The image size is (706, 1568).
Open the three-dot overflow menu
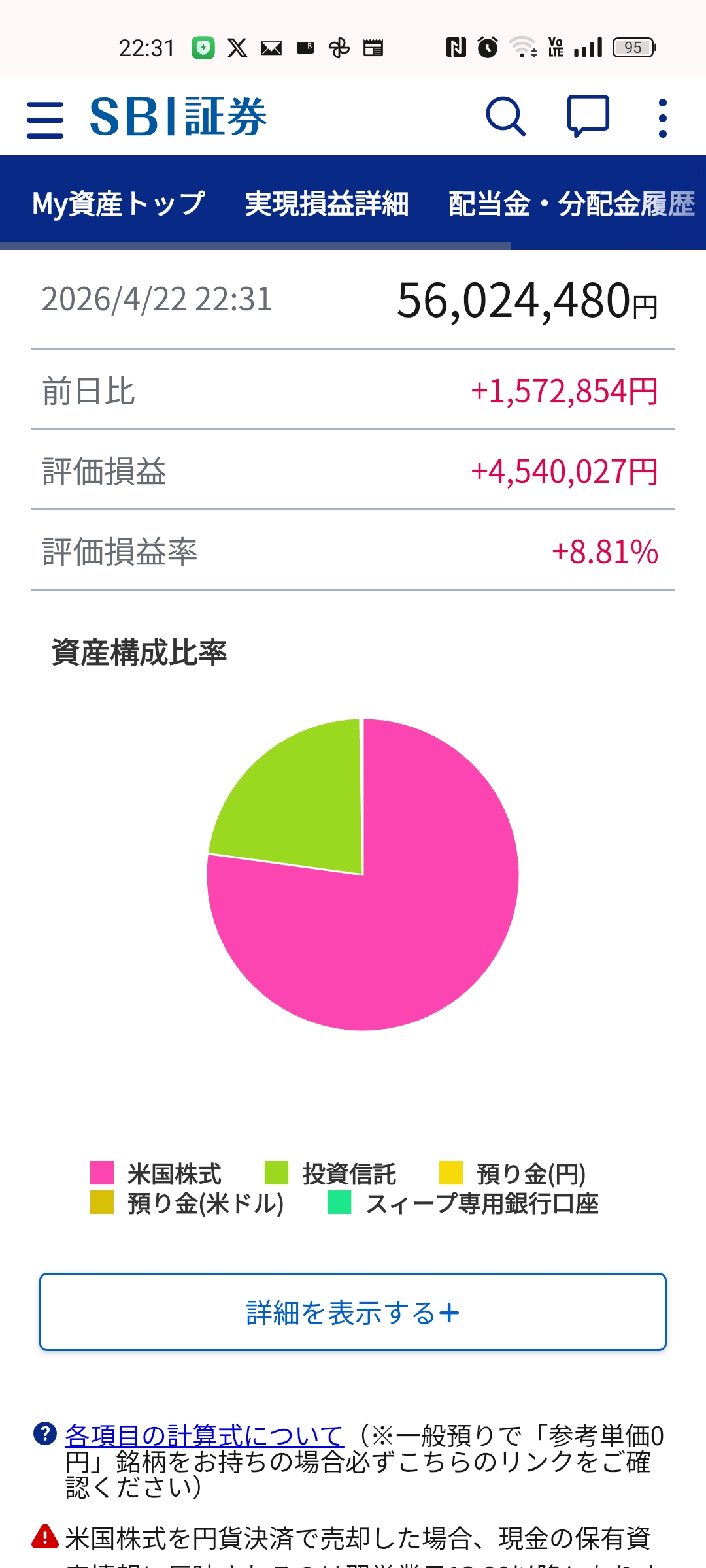tap(662, 118)
